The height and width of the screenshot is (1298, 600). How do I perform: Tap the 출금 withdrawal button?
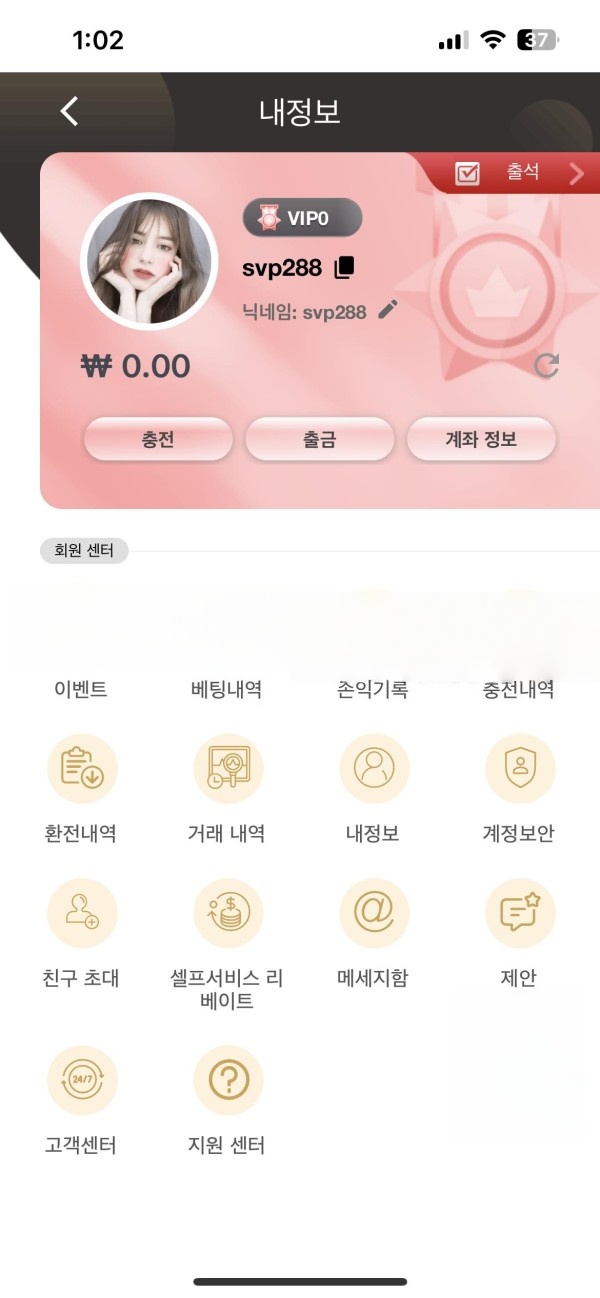pos(320,439)
